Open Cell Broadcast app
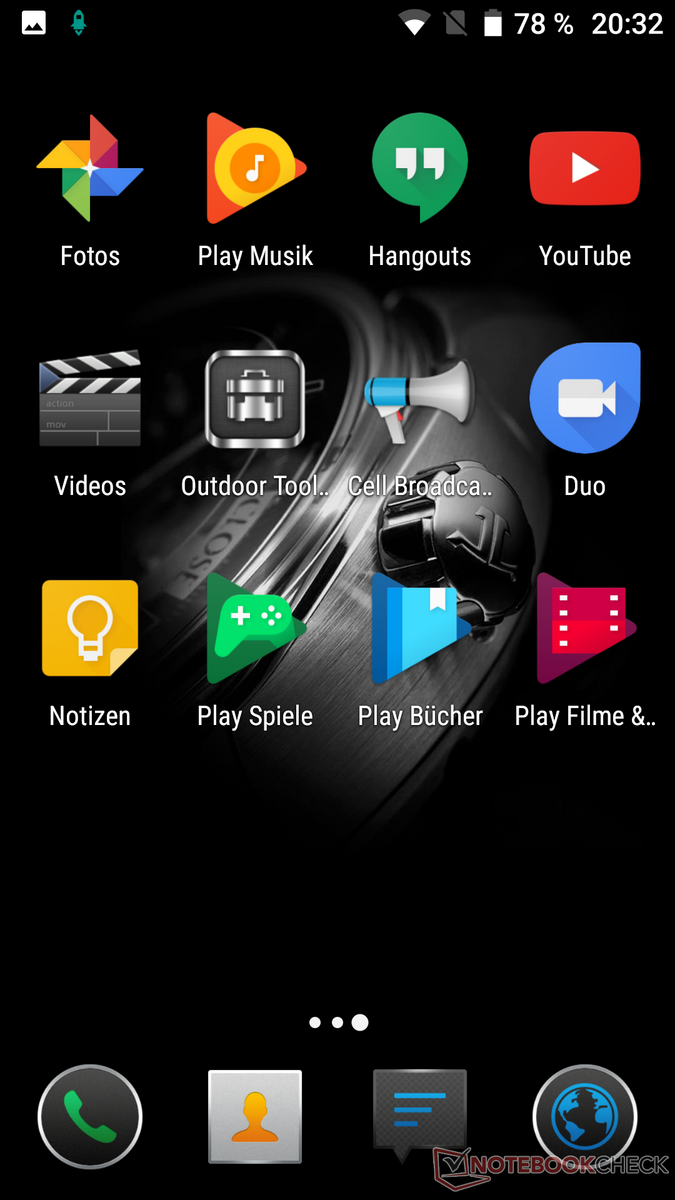 coord(420,398)
